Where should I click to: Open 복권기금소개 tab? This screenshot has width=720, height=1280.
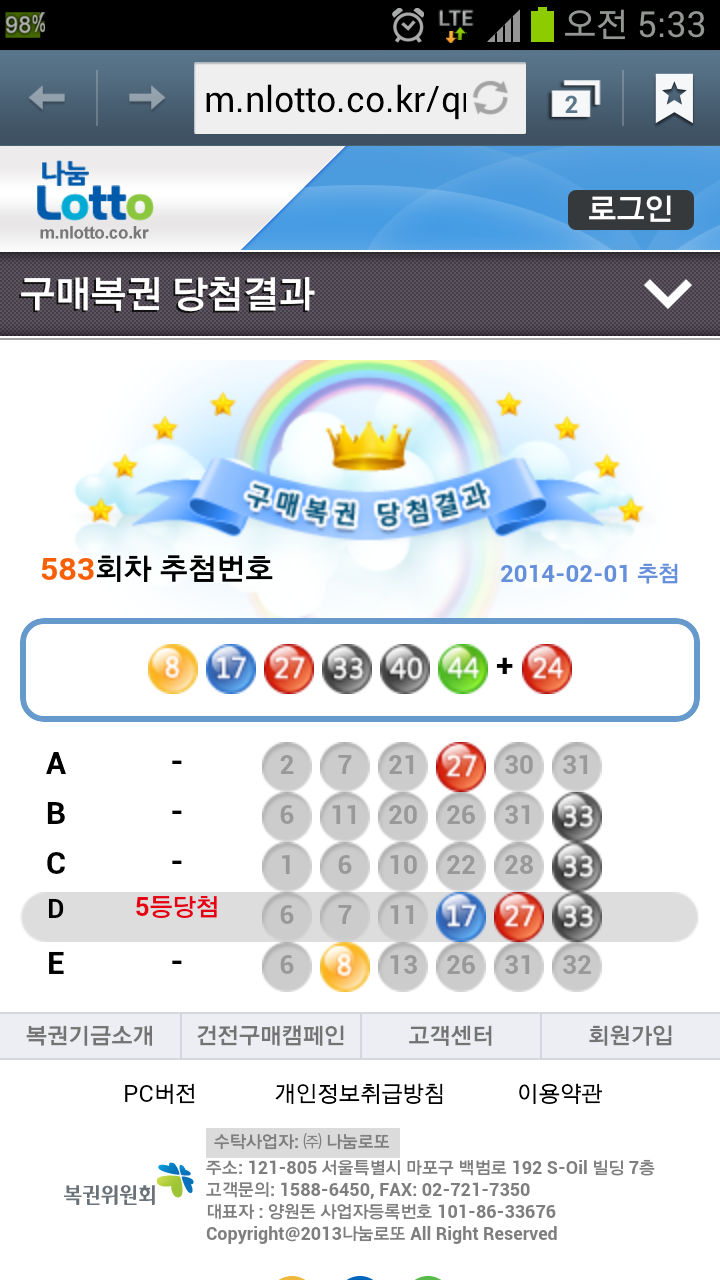coord(90,1035)
